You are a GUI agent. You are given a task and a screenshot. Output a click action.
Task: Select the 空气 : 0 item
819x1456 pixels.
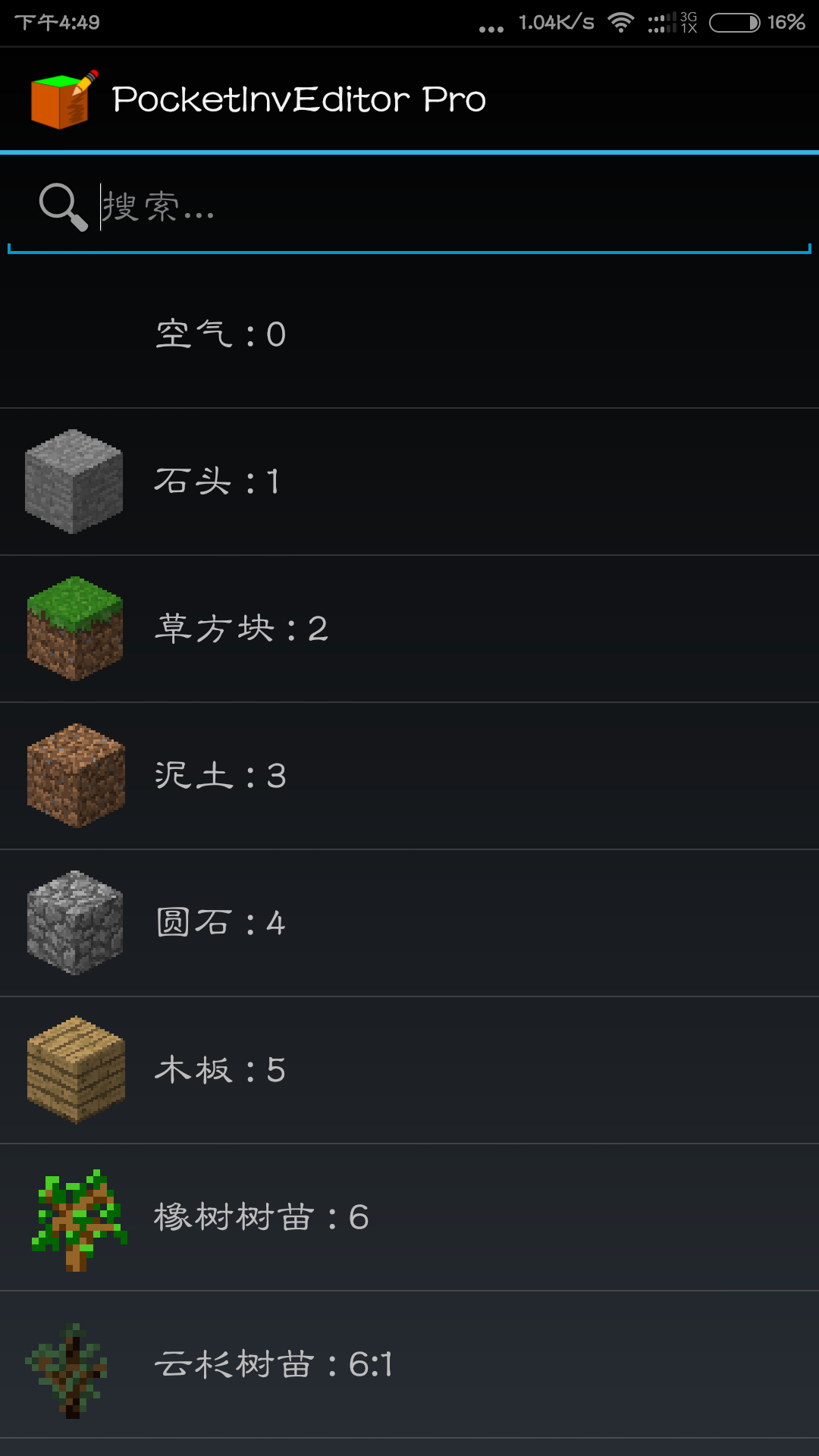tap(409, 334)
